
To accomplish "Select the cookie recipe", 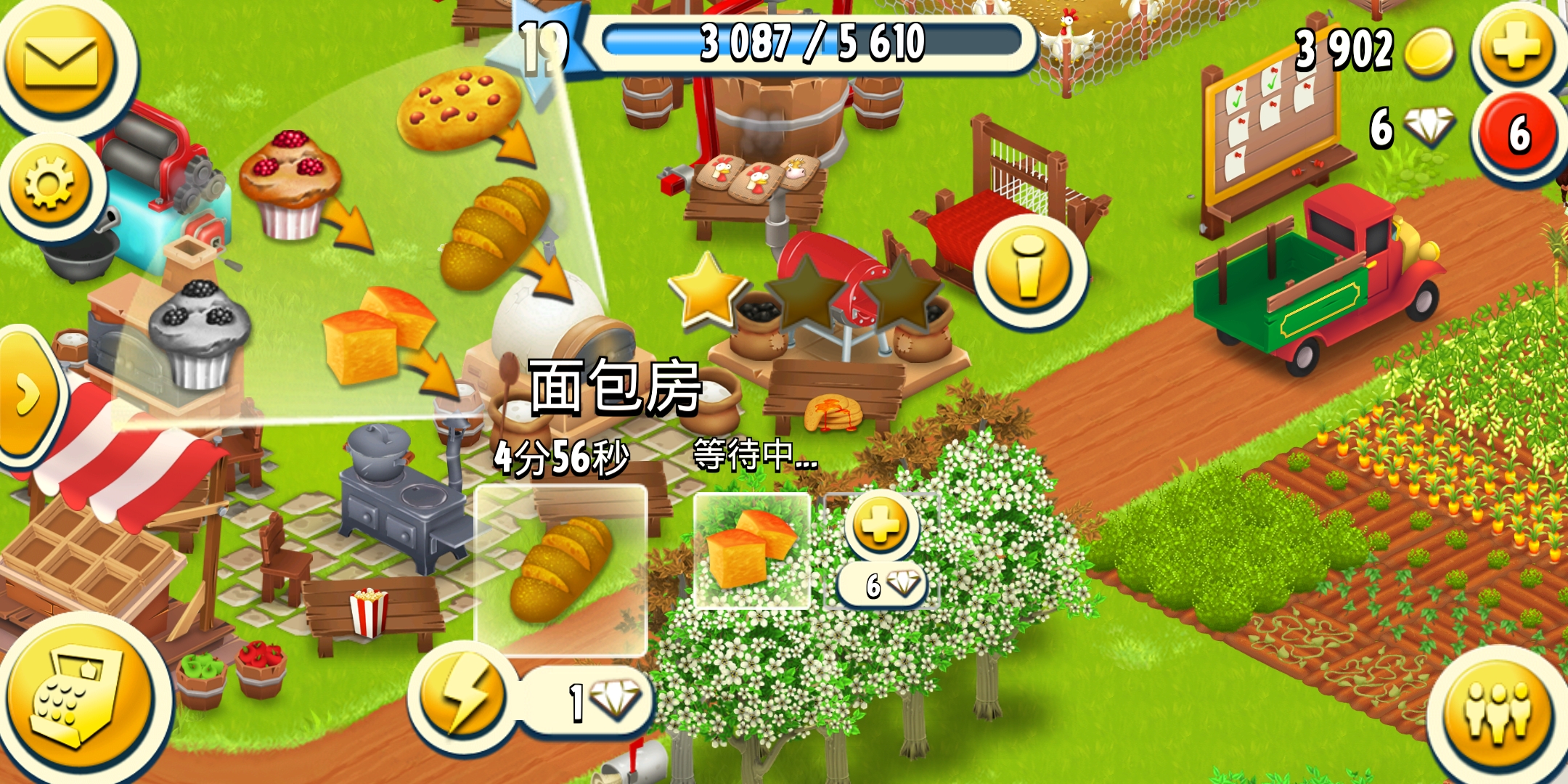I will click(x=459, y=109).
